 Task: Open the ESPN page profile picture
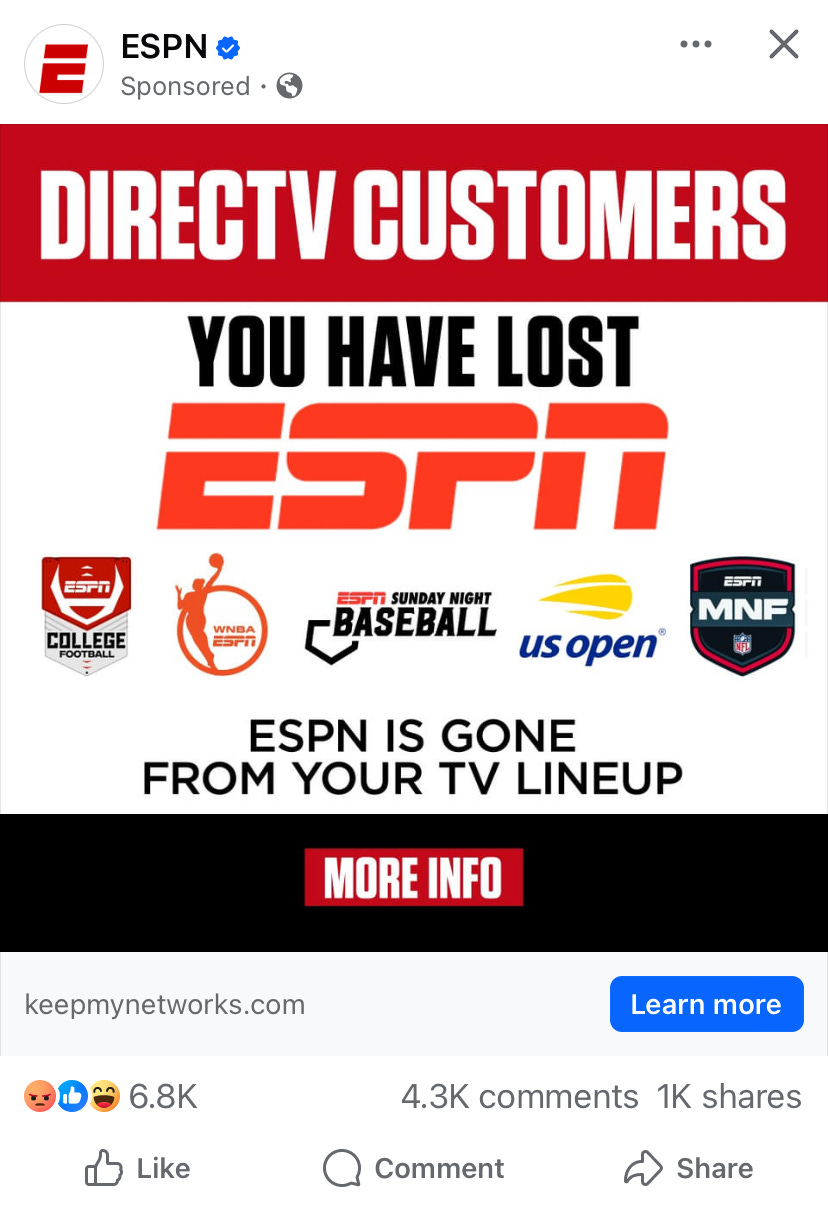pos(64,65)
